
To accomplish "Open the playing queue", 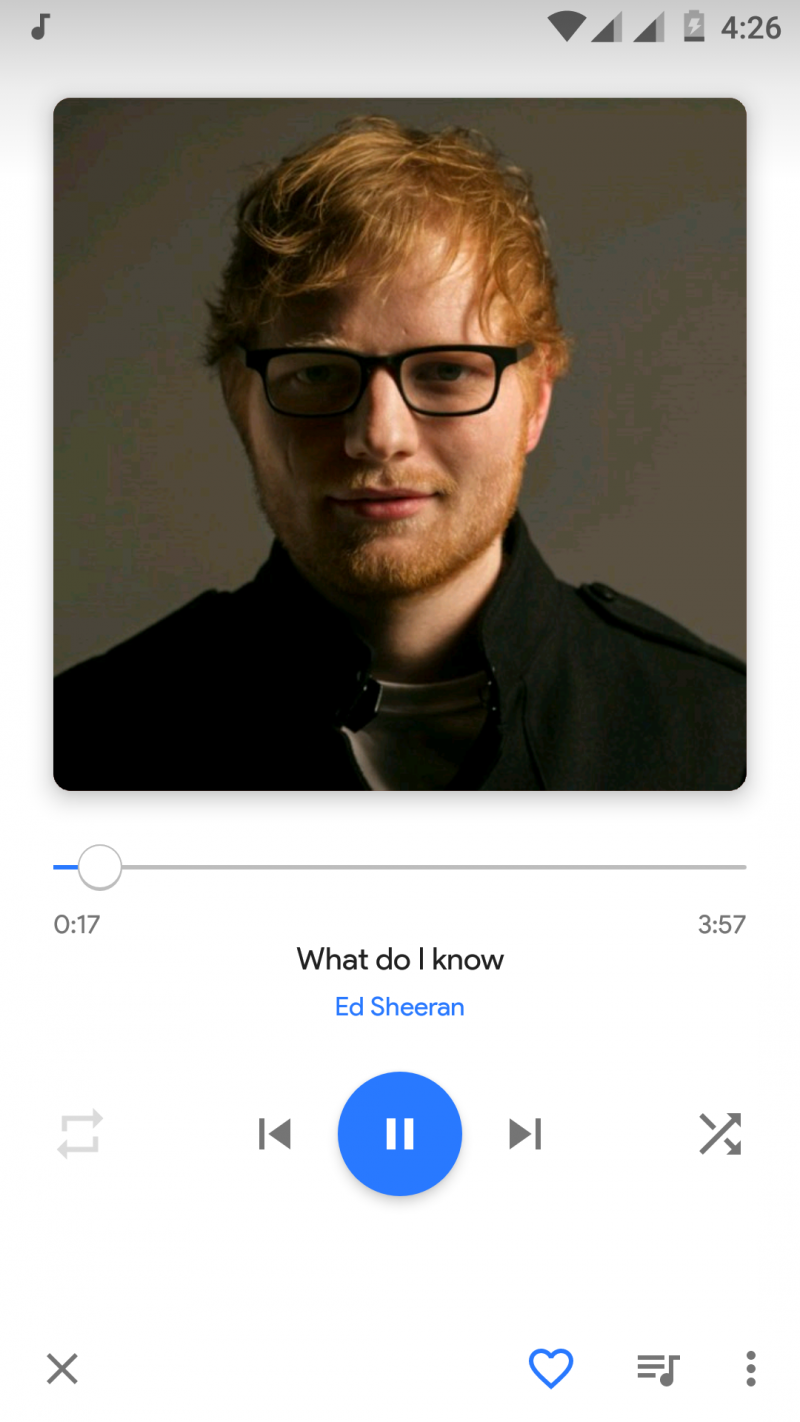I will 658,1368.
